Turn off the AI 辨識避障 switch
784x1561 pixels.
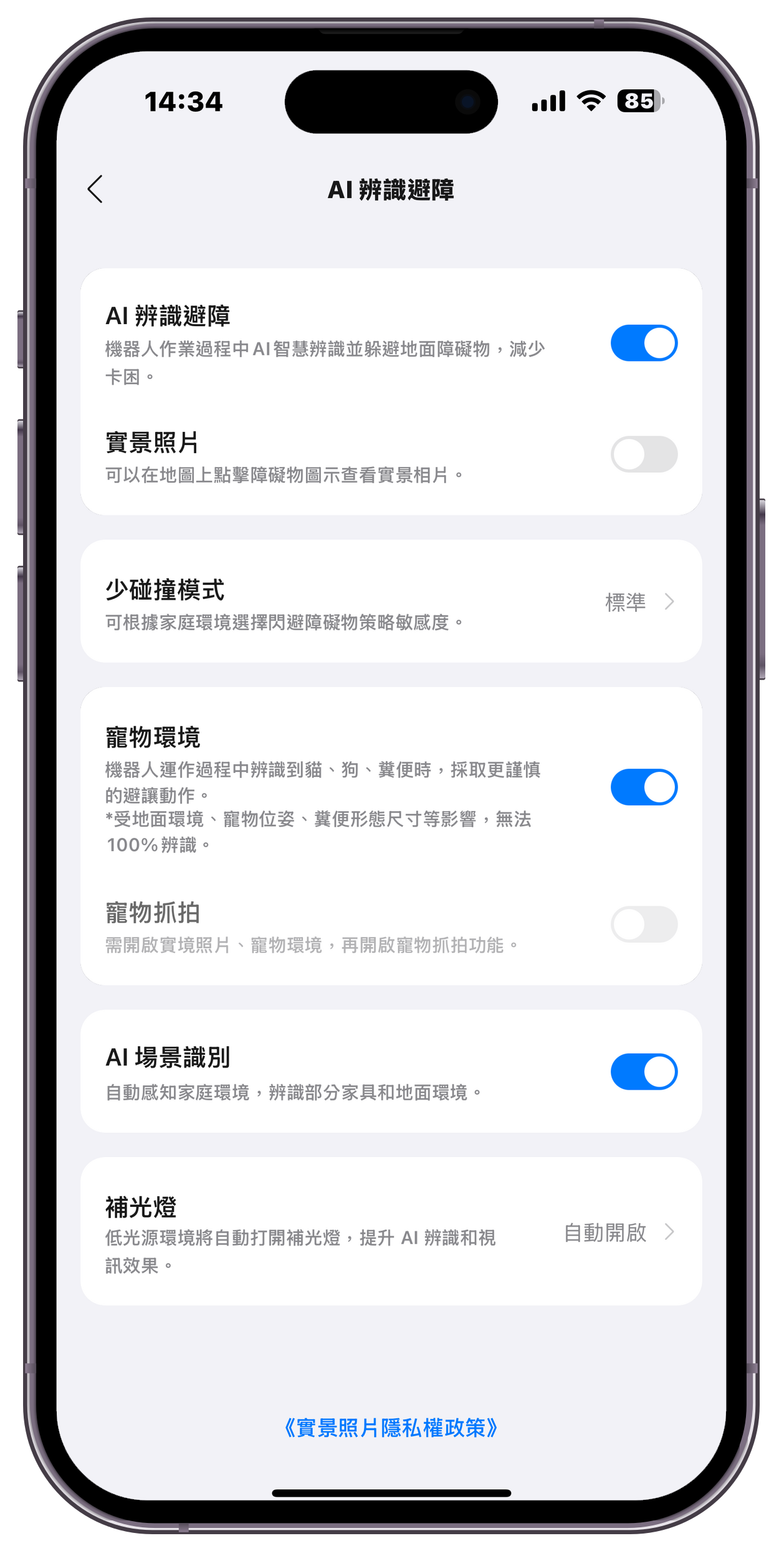tap(643, 343)
